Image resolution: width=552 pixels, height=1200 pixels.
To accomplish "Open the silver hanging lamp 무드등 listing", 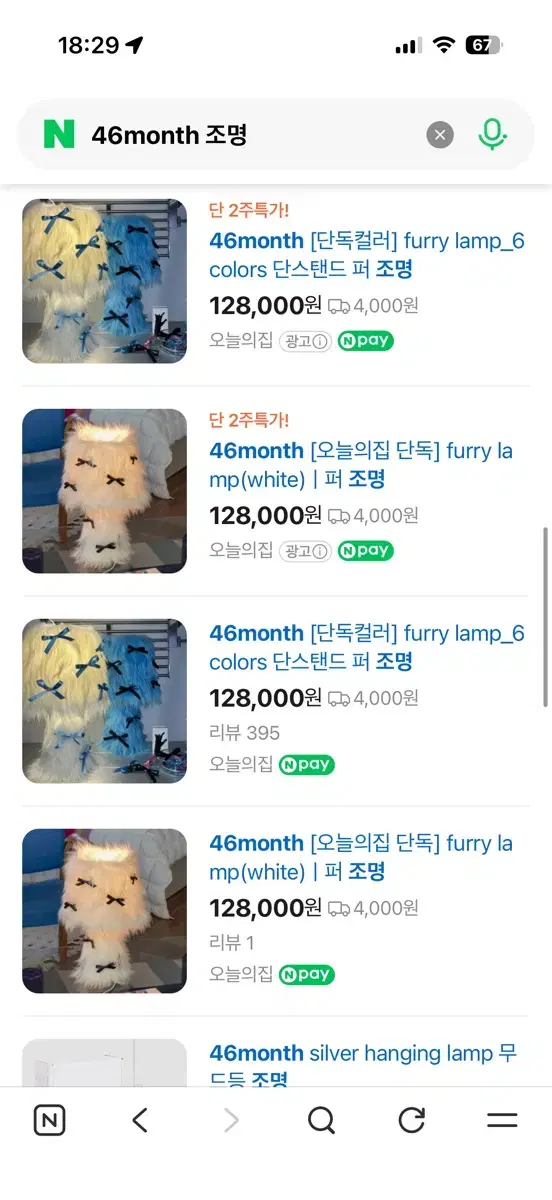I will coord(363,1065).
